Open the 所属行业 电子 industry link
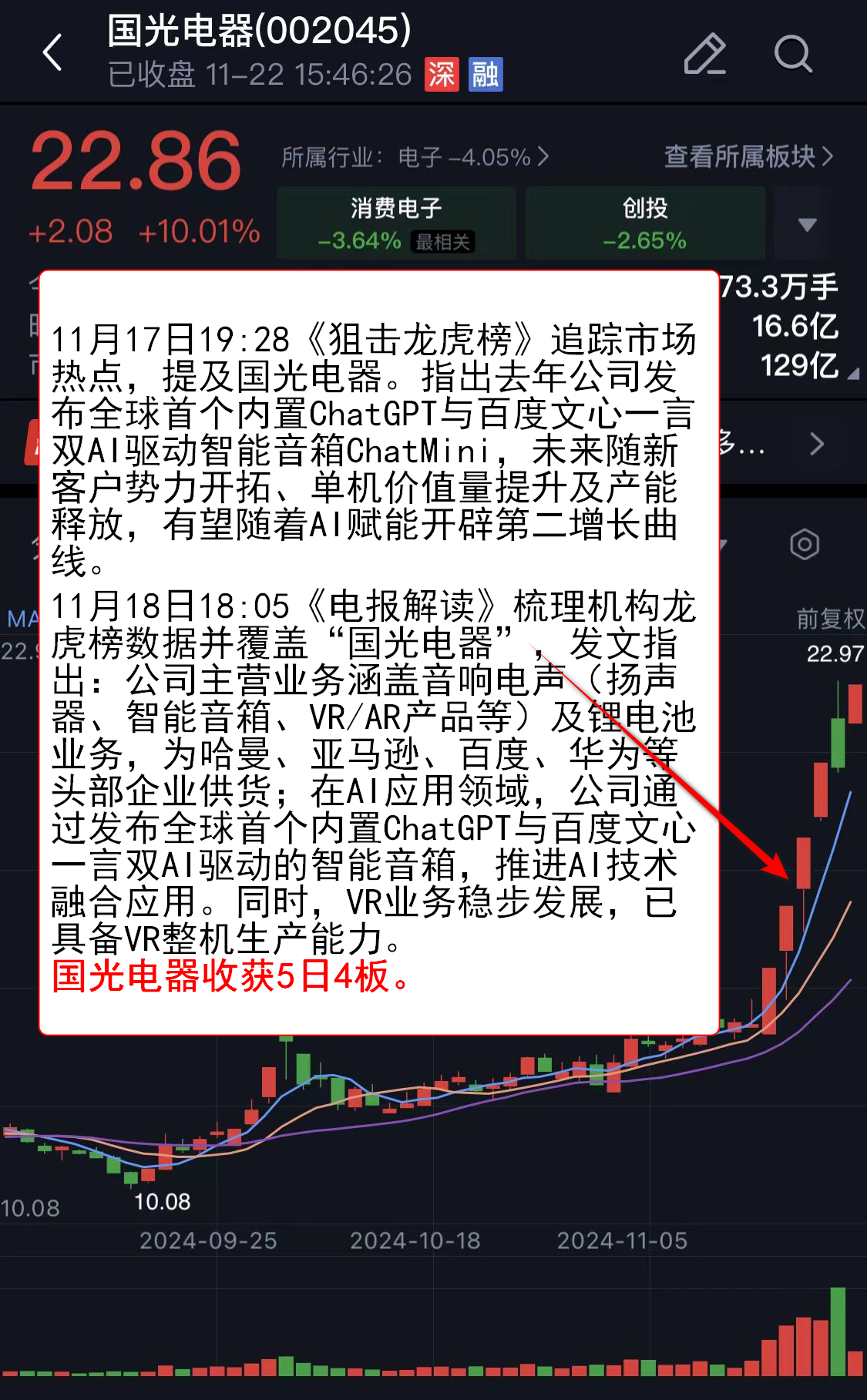867x1400 pixels. 415,157
